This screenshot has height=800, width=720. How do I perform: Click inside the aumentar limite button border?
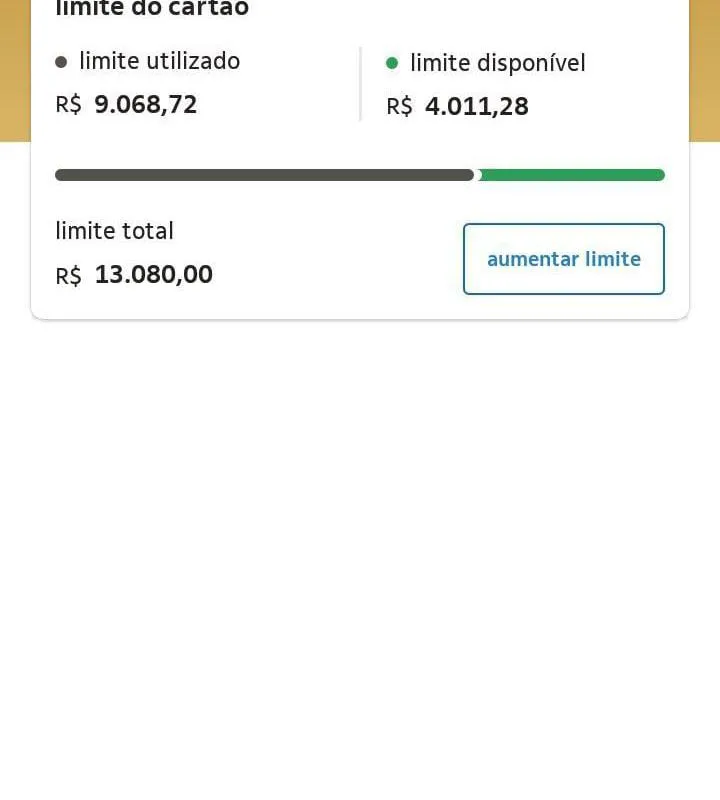pyautogui.click(x=563, y=259)
